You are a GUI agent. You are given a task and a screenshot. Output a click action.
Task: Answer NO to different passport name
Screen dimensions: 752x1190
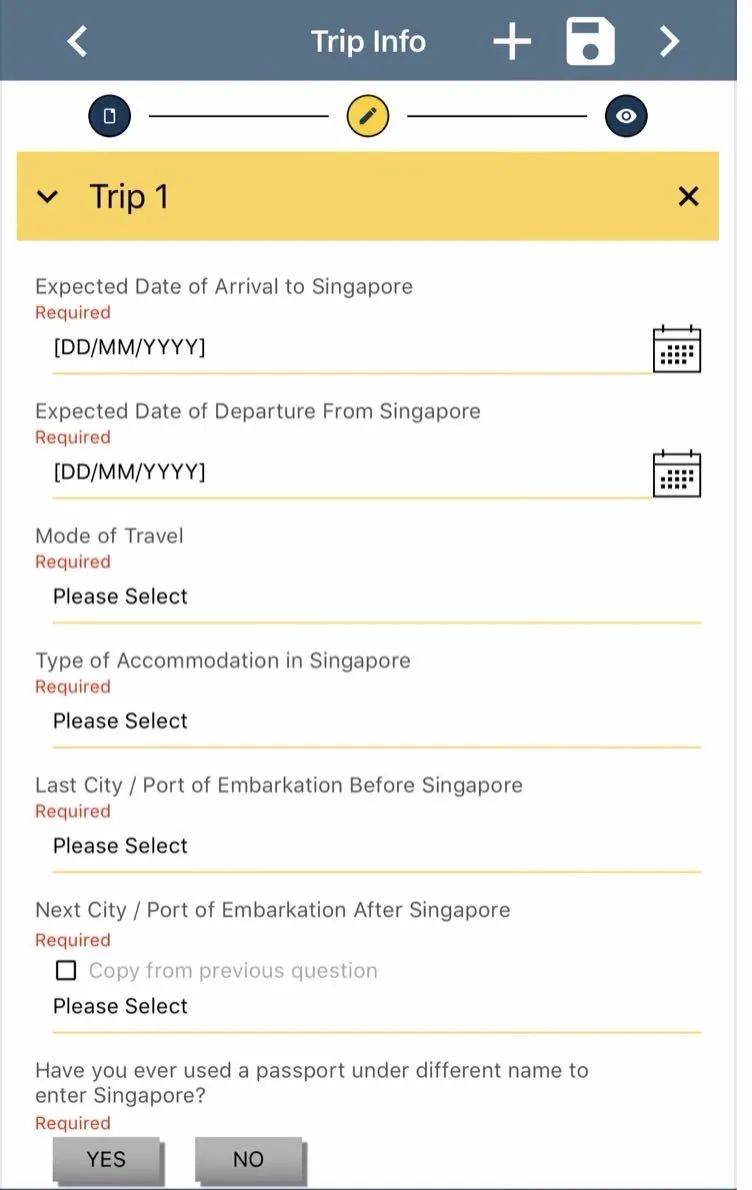click(248, 1159)
